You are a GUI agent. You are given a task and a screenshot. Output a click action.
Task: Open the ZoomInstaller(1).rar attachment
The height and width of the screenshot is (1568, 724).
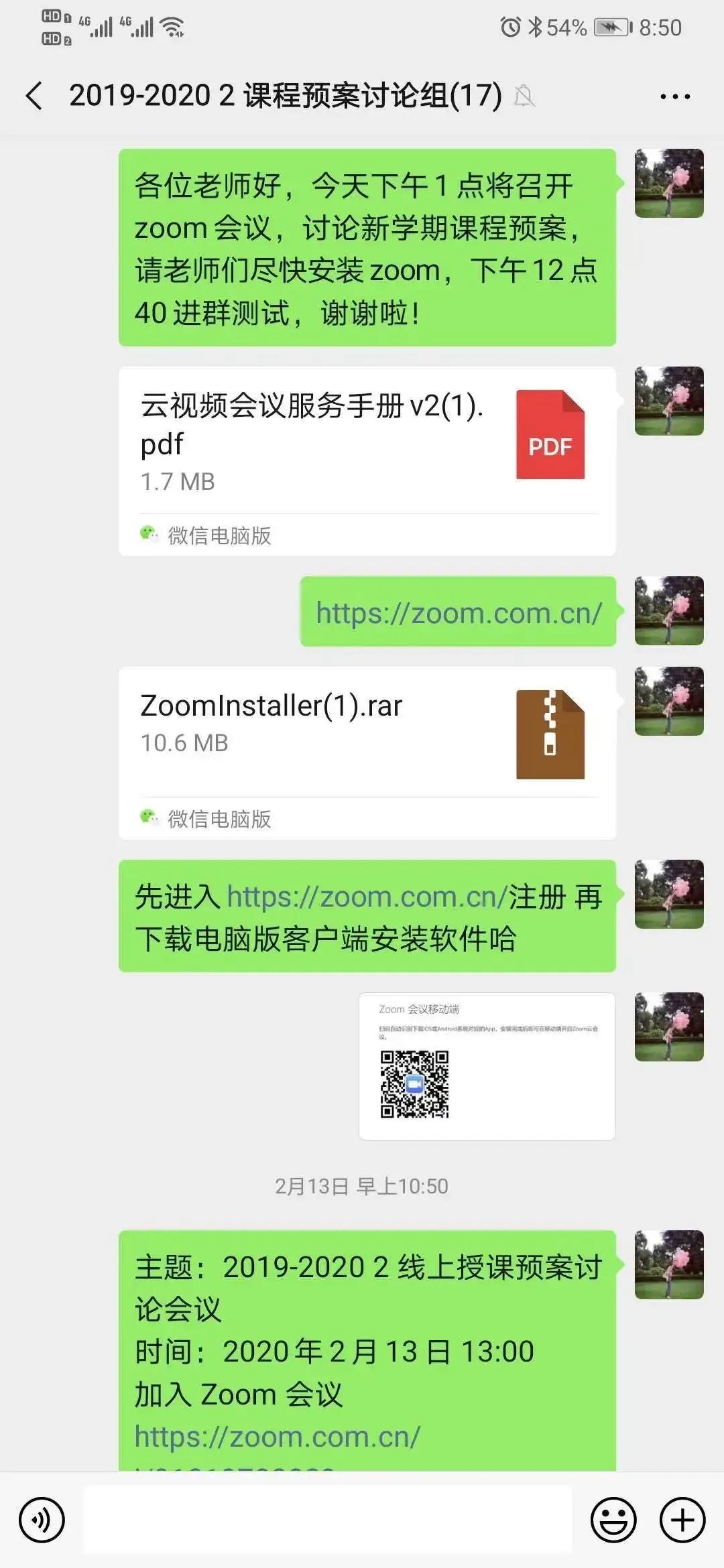pyautogui.click(x=367, y=753)
